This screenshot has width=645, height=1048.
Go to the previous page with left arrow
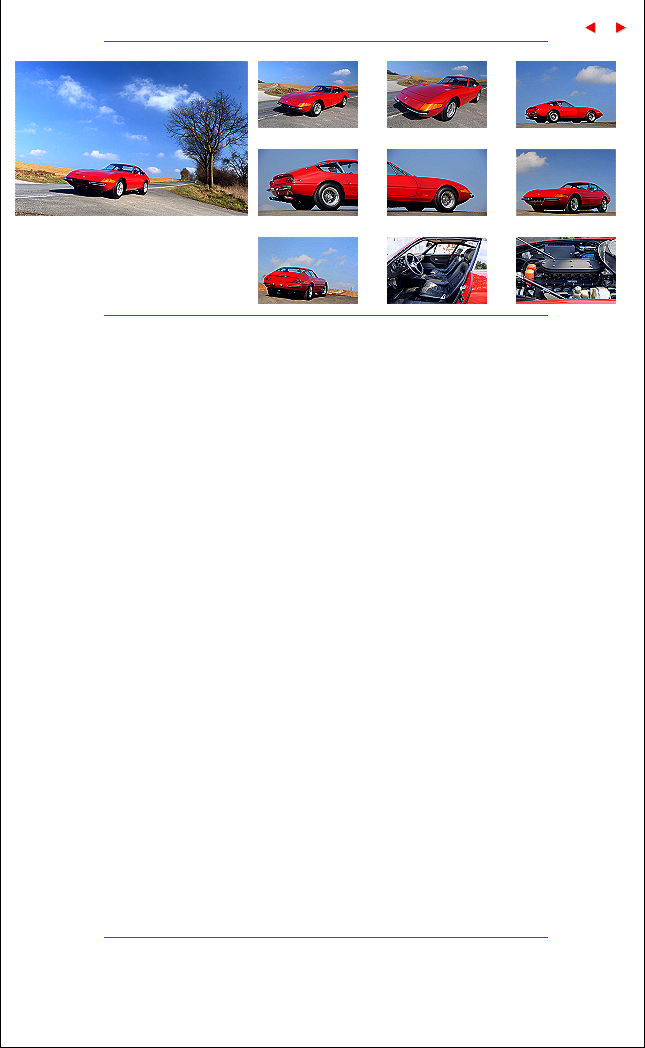(590, 28)
